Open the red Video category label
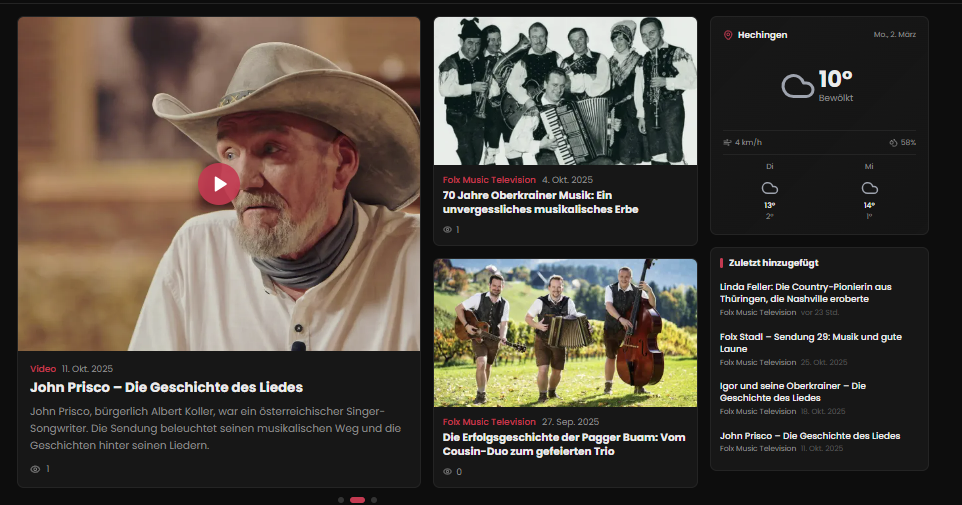Image resolution: width=962 pixels, height=505 pixels. click(x=43, y=369)
